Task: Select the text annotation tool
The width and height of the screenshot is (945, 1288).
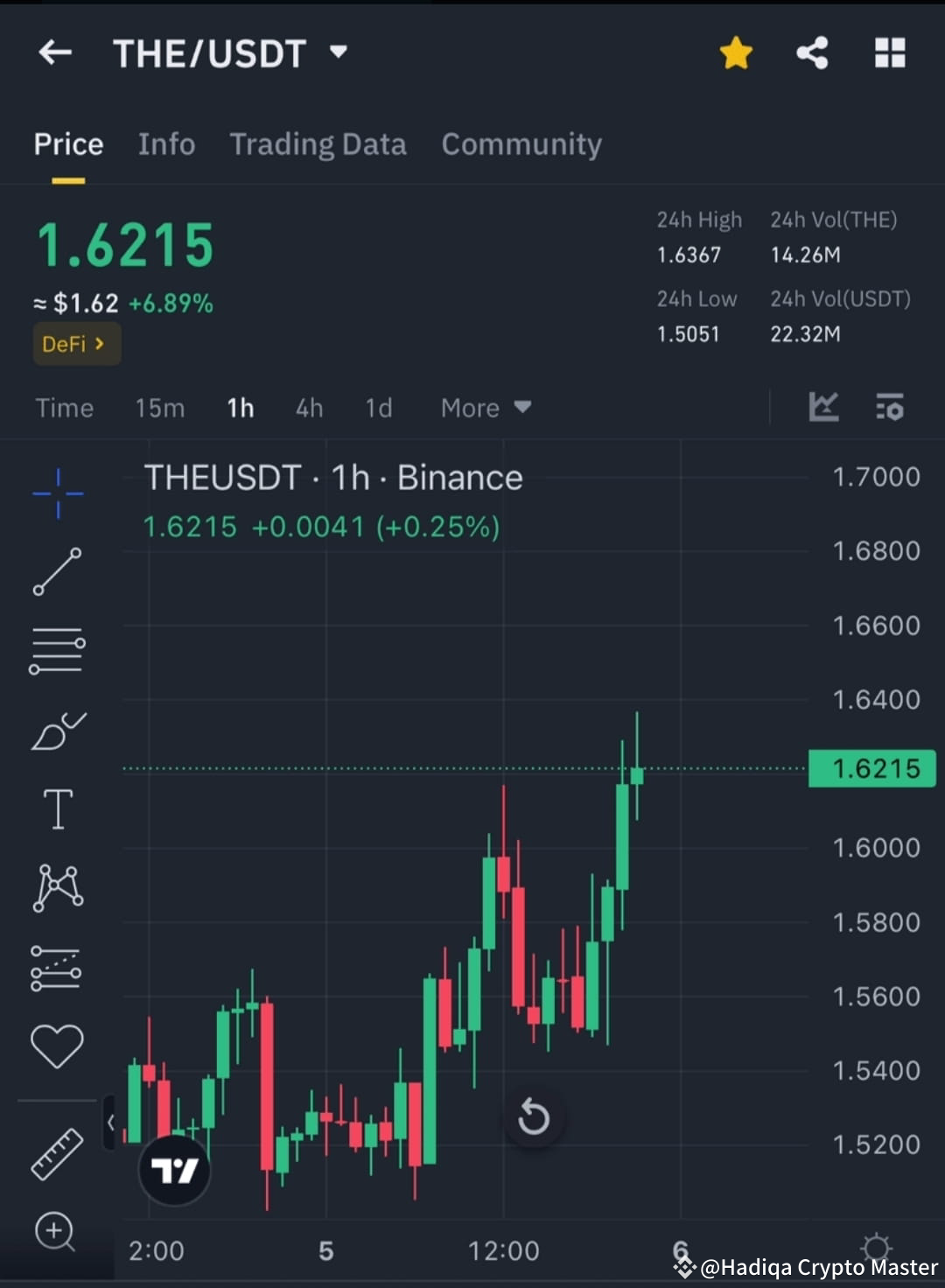Action: [57, 809]
